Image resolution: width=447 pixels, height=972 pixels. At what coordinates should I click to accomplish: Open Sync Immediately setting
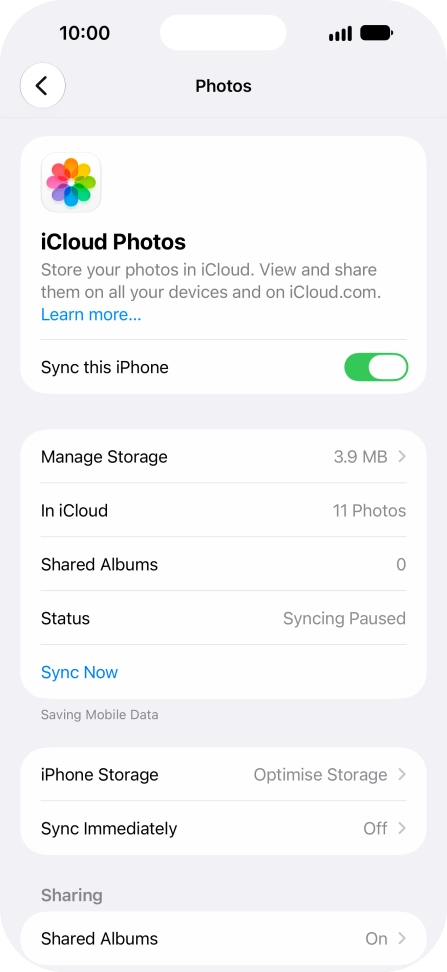coord(223,828)
